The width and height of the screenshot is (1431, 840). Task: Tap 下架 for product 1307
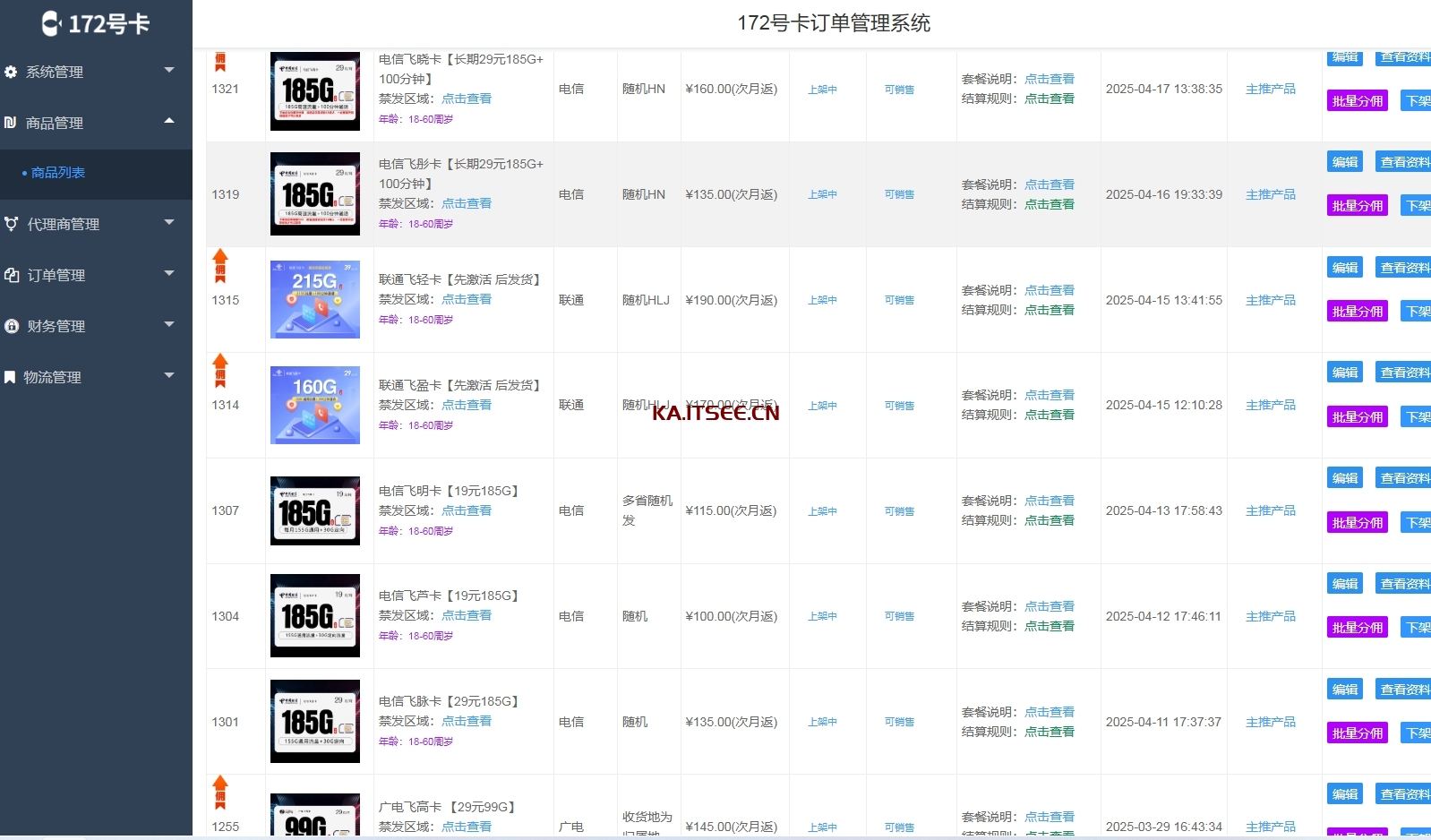coord(1417,523)
